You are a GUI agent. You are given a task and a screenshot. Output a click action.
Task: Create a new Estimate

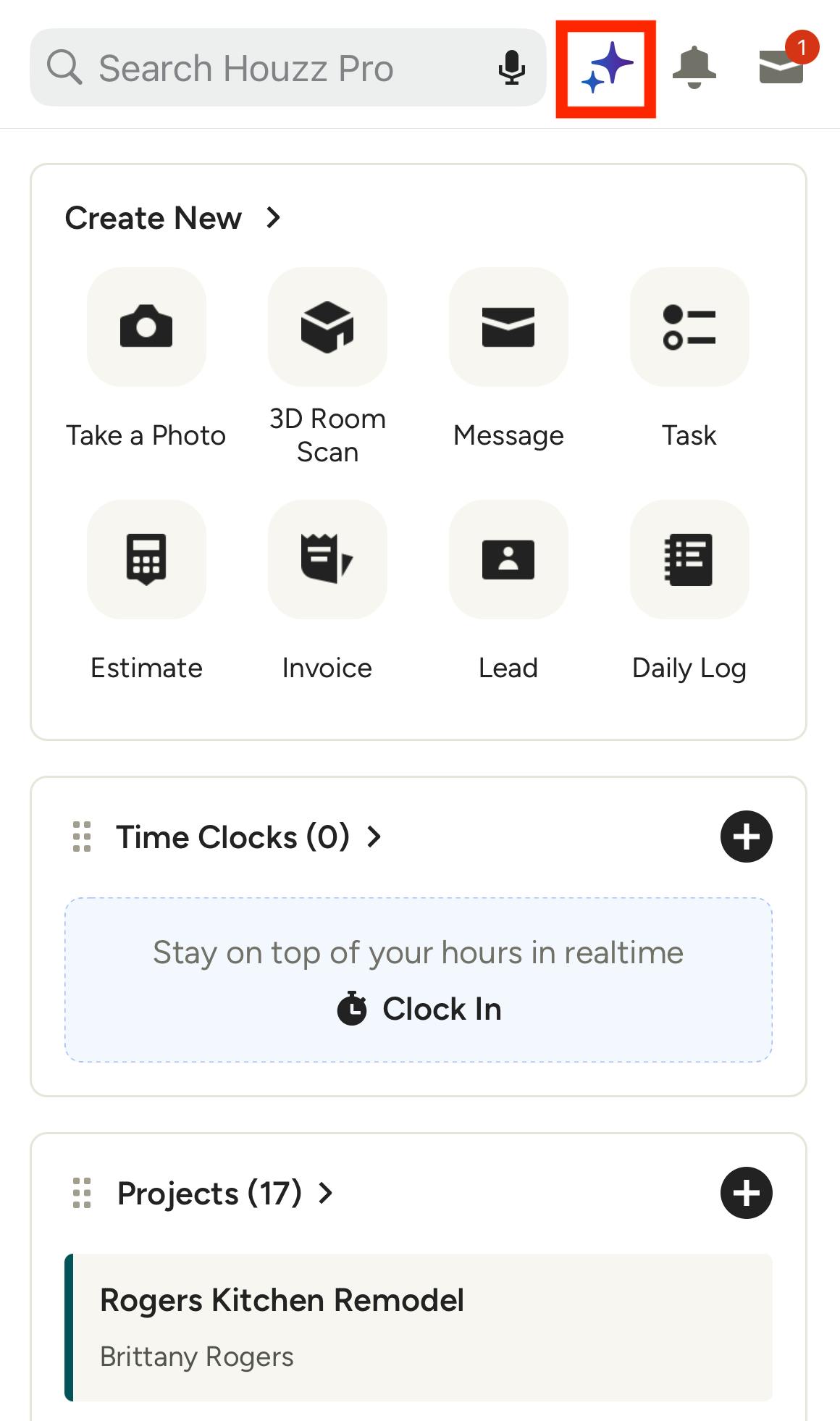click(146, 591)
